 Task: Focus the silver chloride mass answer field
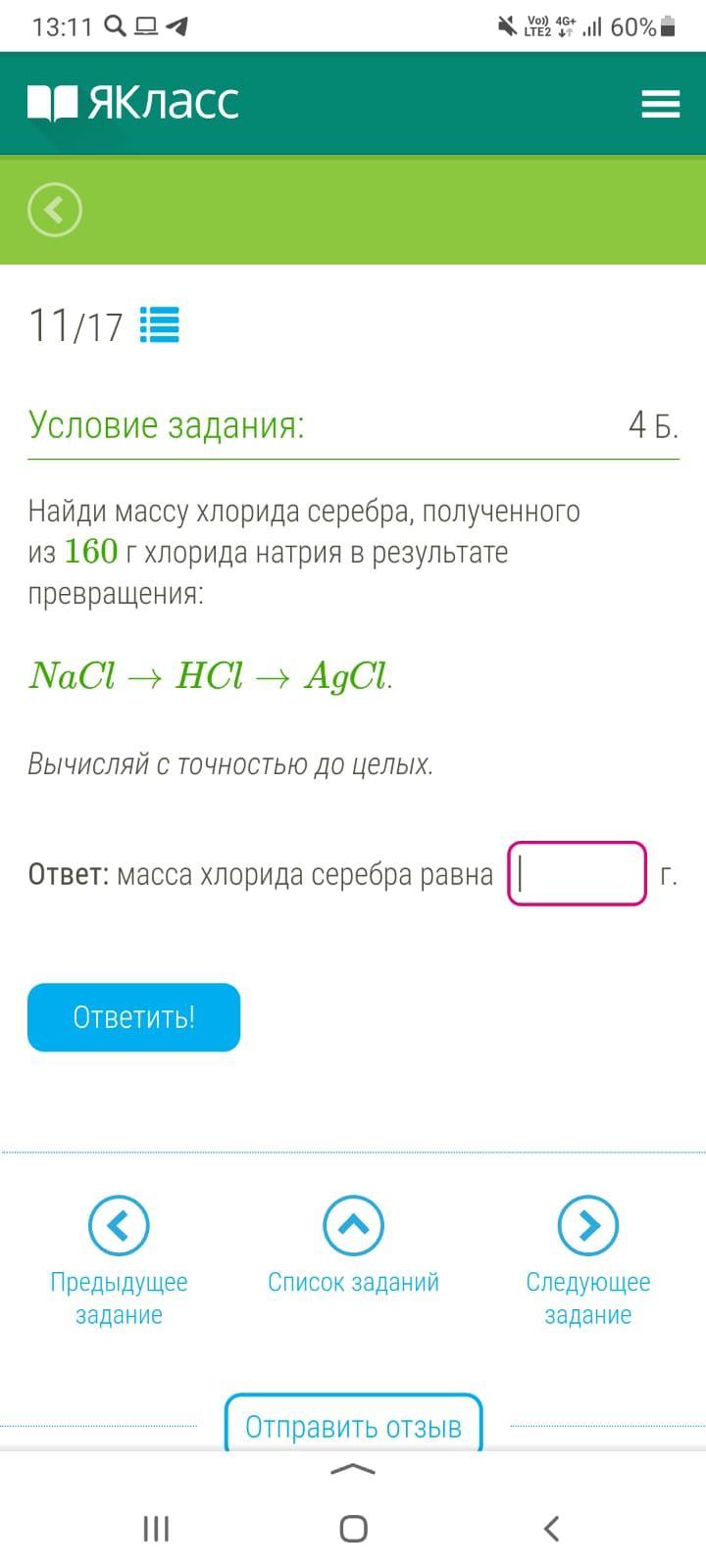coord(577,873)
